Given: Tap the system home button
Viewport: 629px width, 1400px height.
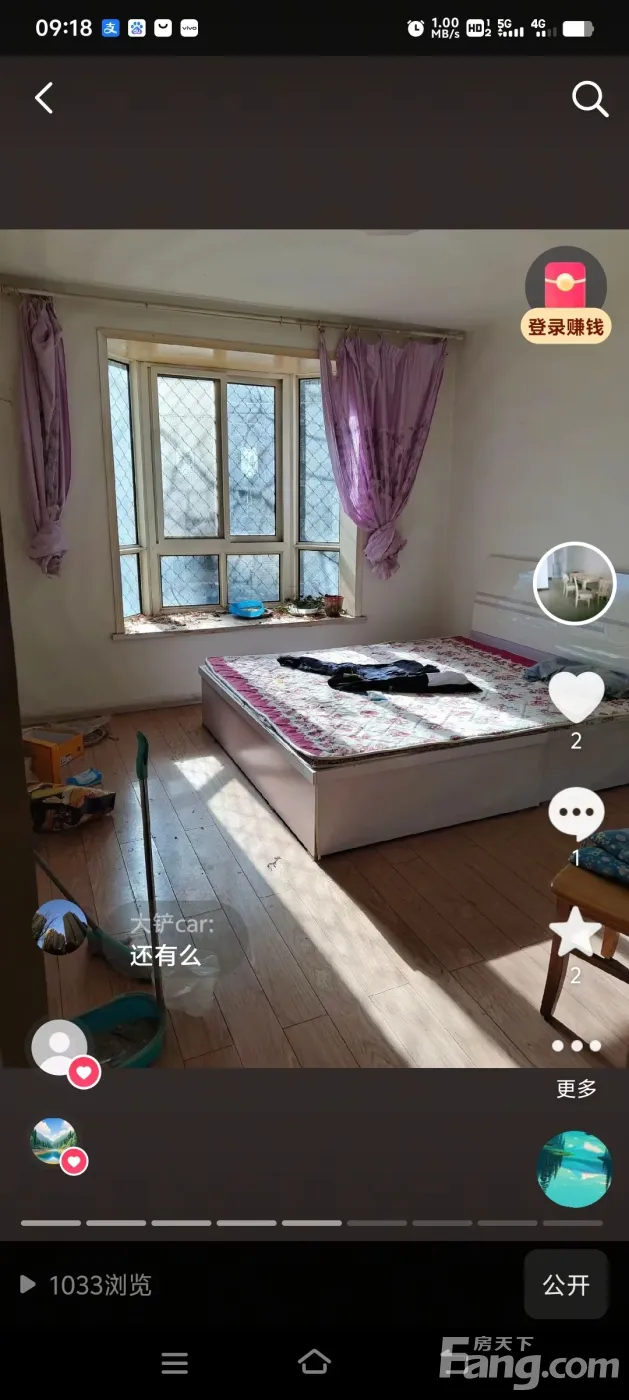Looking at the screenshot, I should (314, 1362).
